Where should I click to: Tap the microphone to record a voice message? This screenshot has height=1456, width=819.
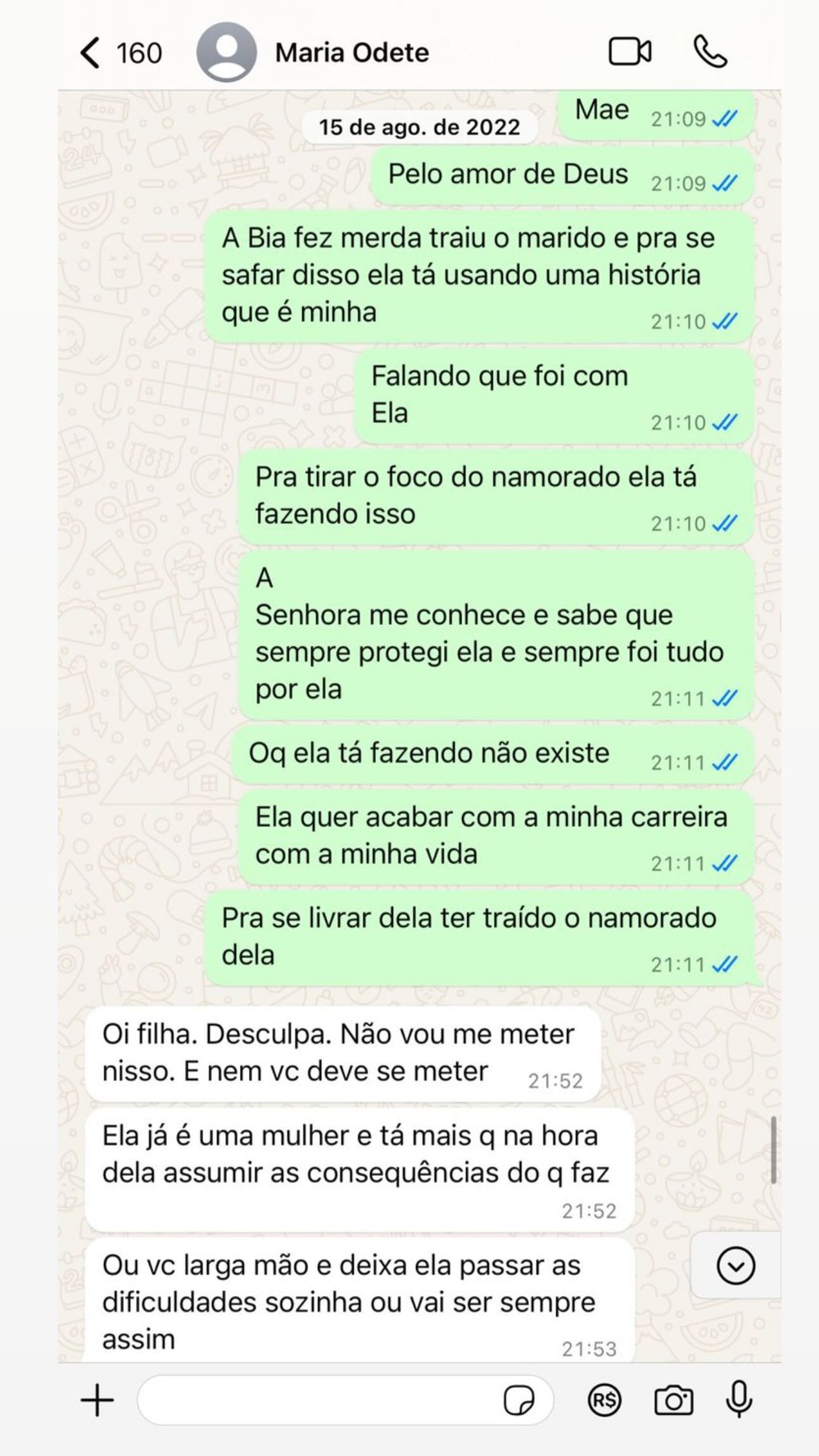738,1400
